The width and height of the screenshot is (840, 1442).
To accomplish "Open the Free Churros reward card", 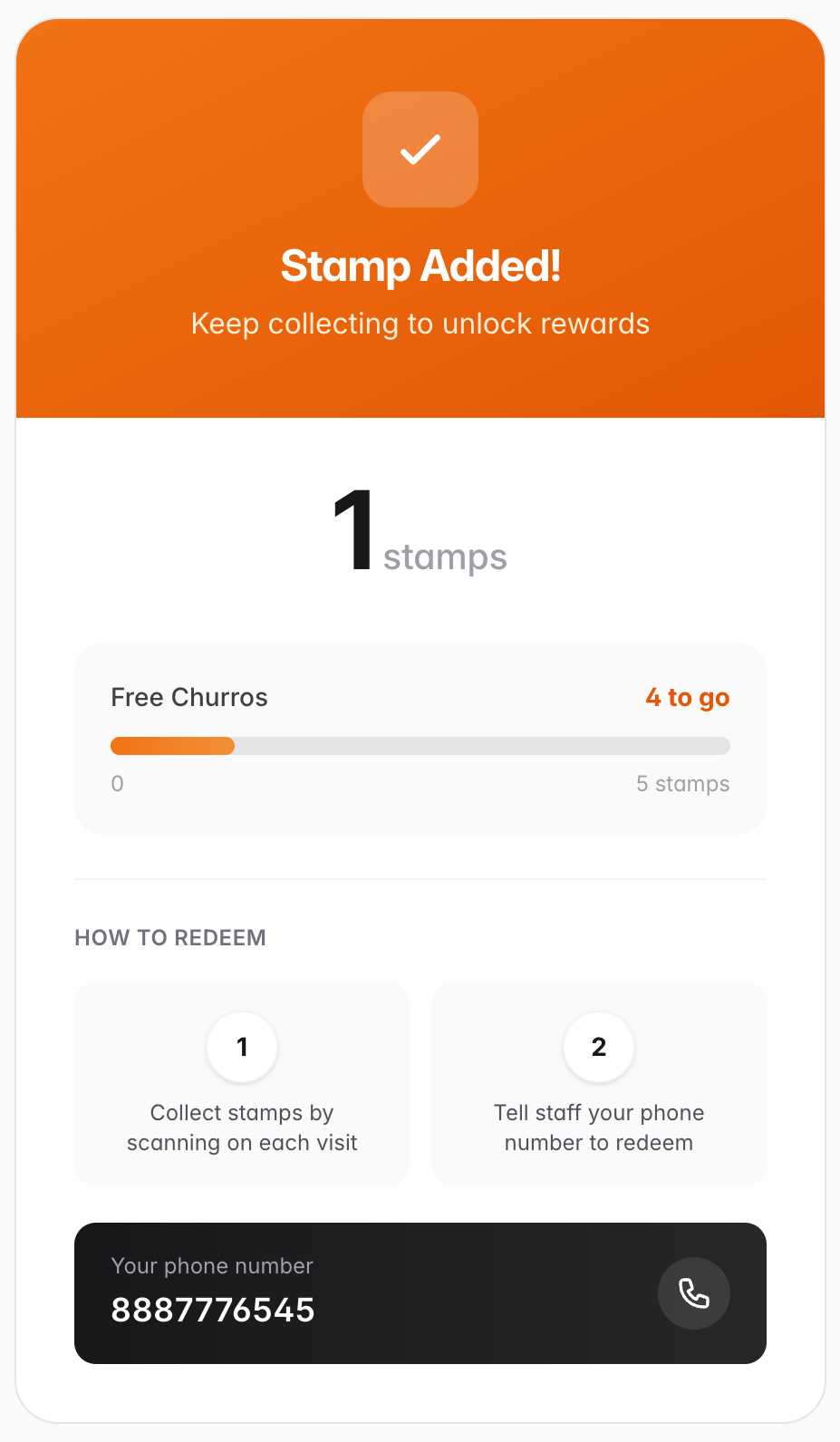I will (420, 738).
